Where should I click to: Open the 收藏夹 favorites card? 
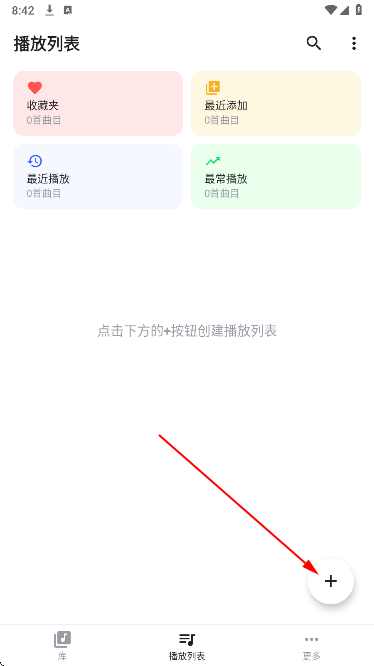(98, 103)
